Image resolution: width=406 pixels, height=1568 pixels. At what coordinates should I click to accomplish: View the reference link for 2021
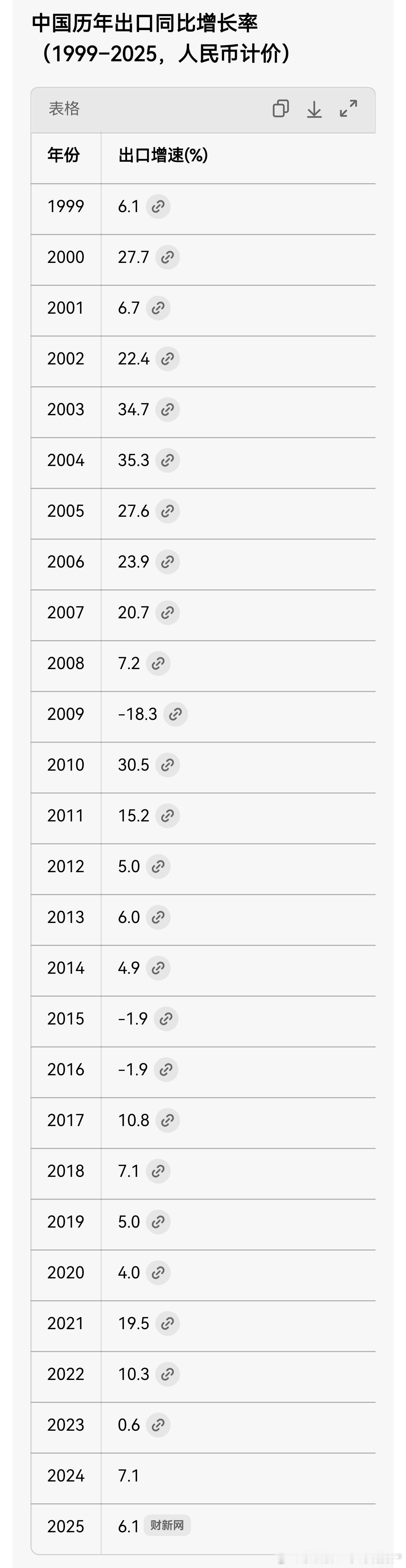click(x=167, y=1323)
